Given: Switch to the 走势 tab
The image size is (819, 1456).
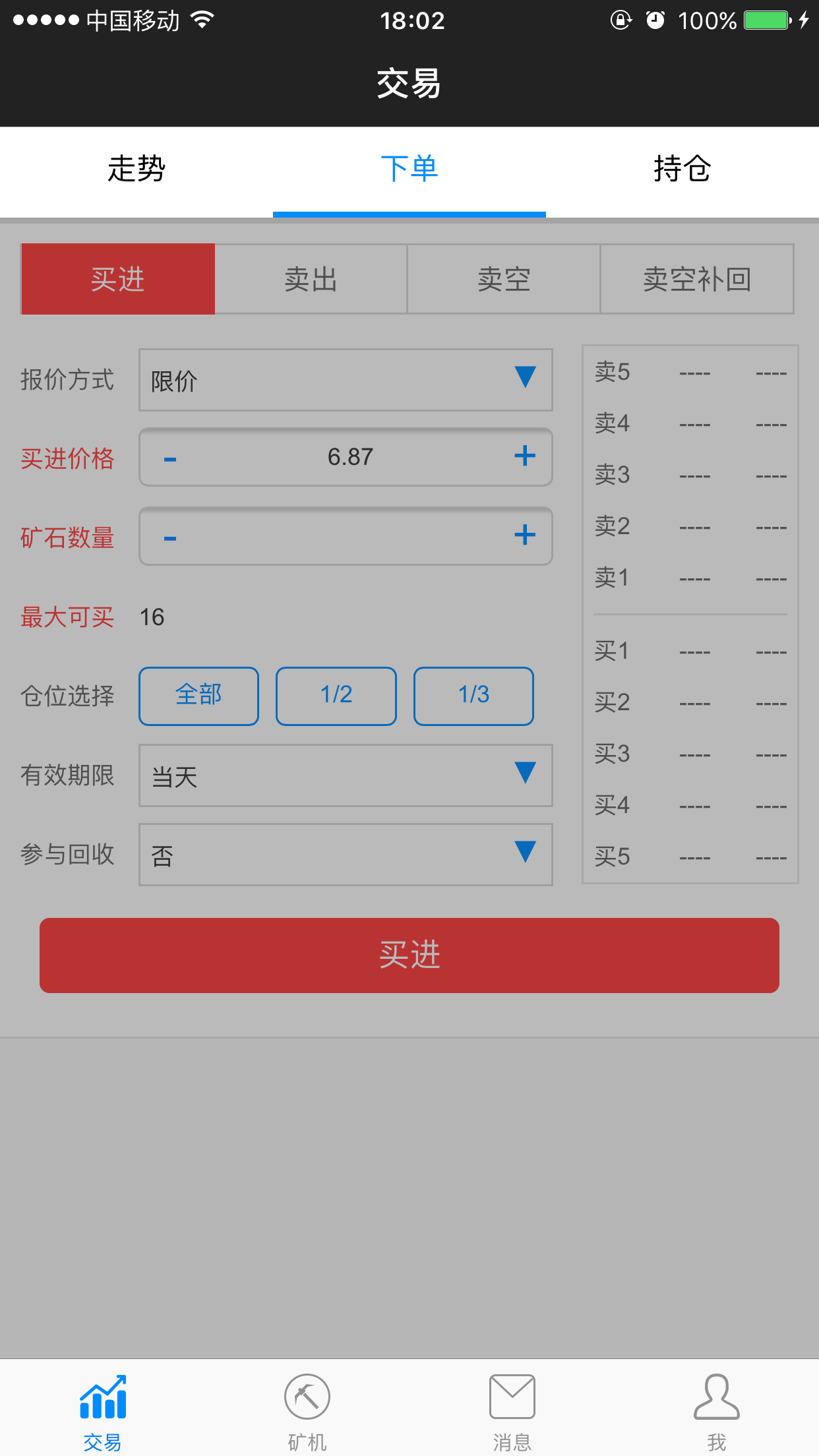Looking at the screenshot, I should (136, 169).
